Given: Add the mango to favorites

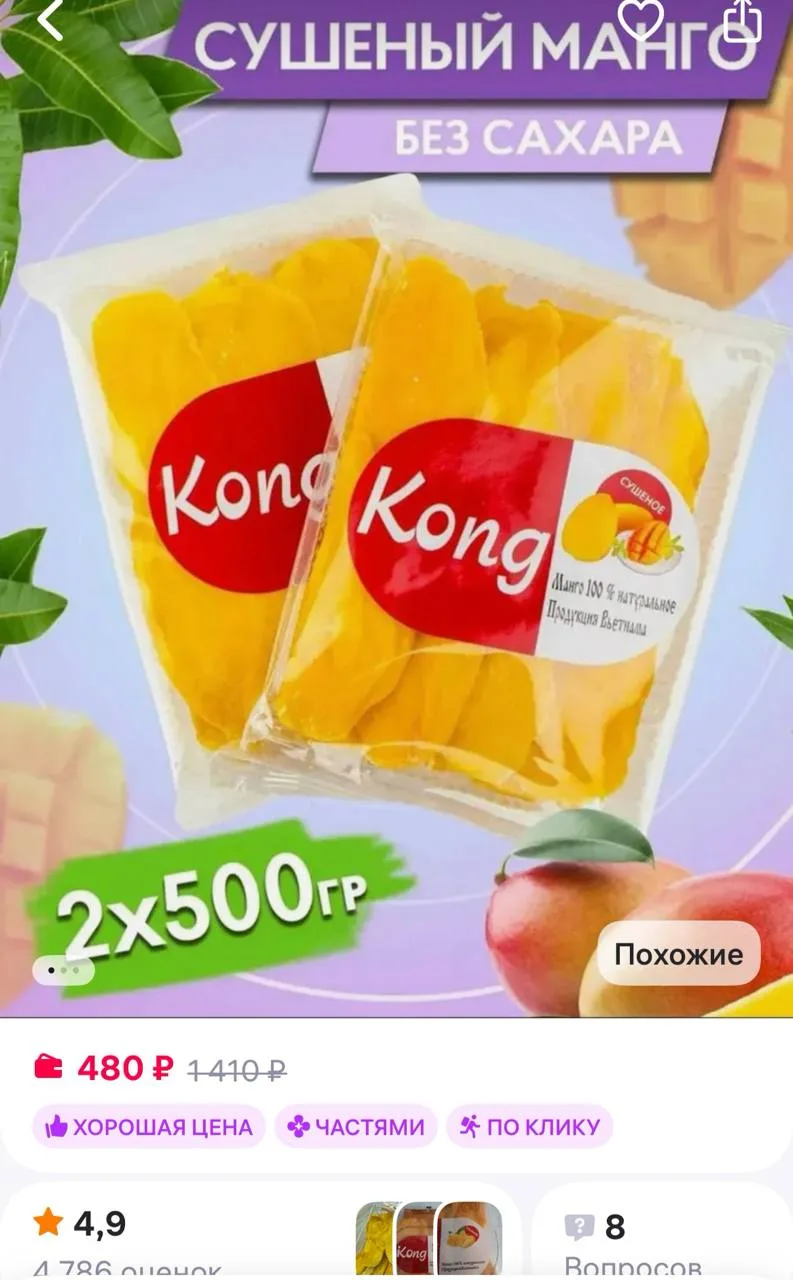Looking at the screenshot, I should pyautogui.click(x=640, y=20).
